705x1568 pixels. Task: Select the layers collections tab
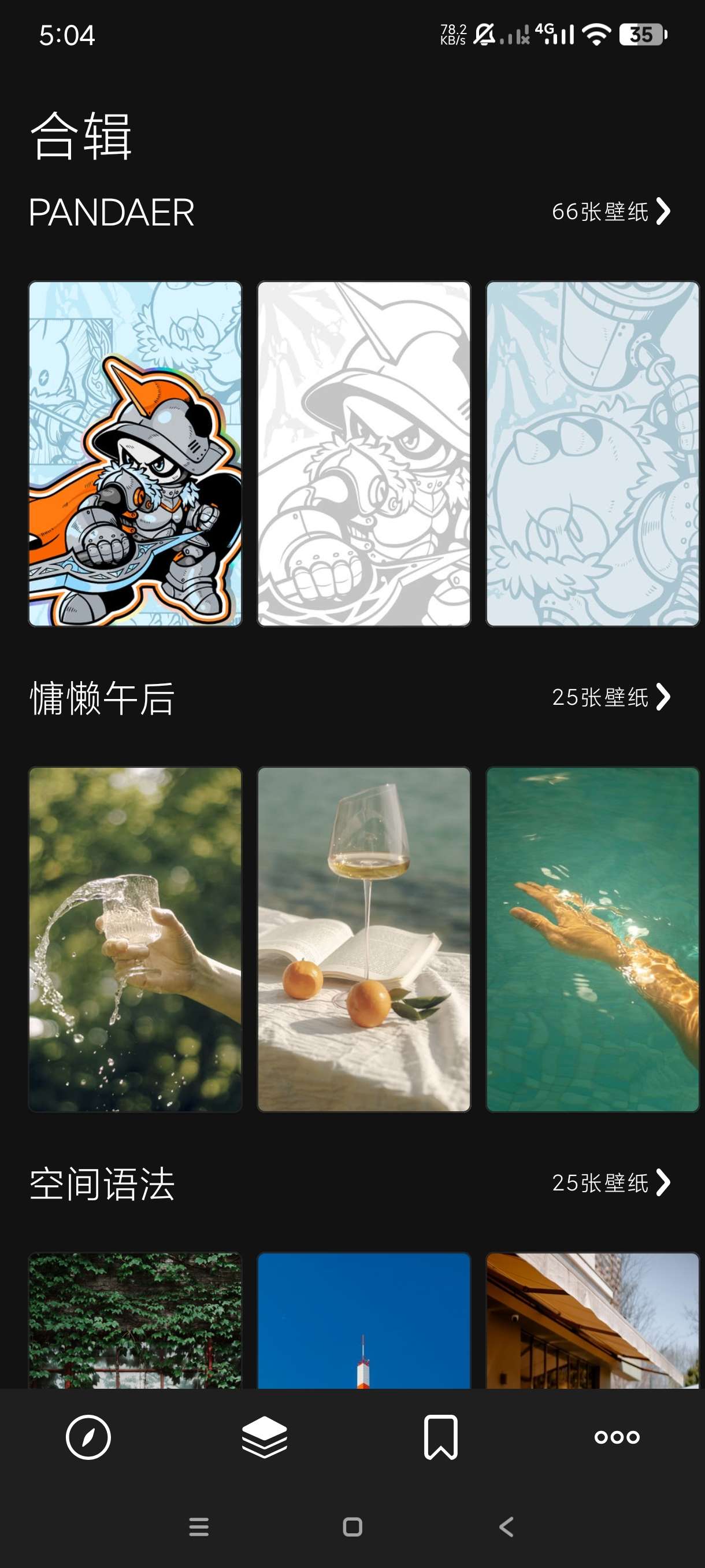pyautogui.click(x=265, y=1438)
